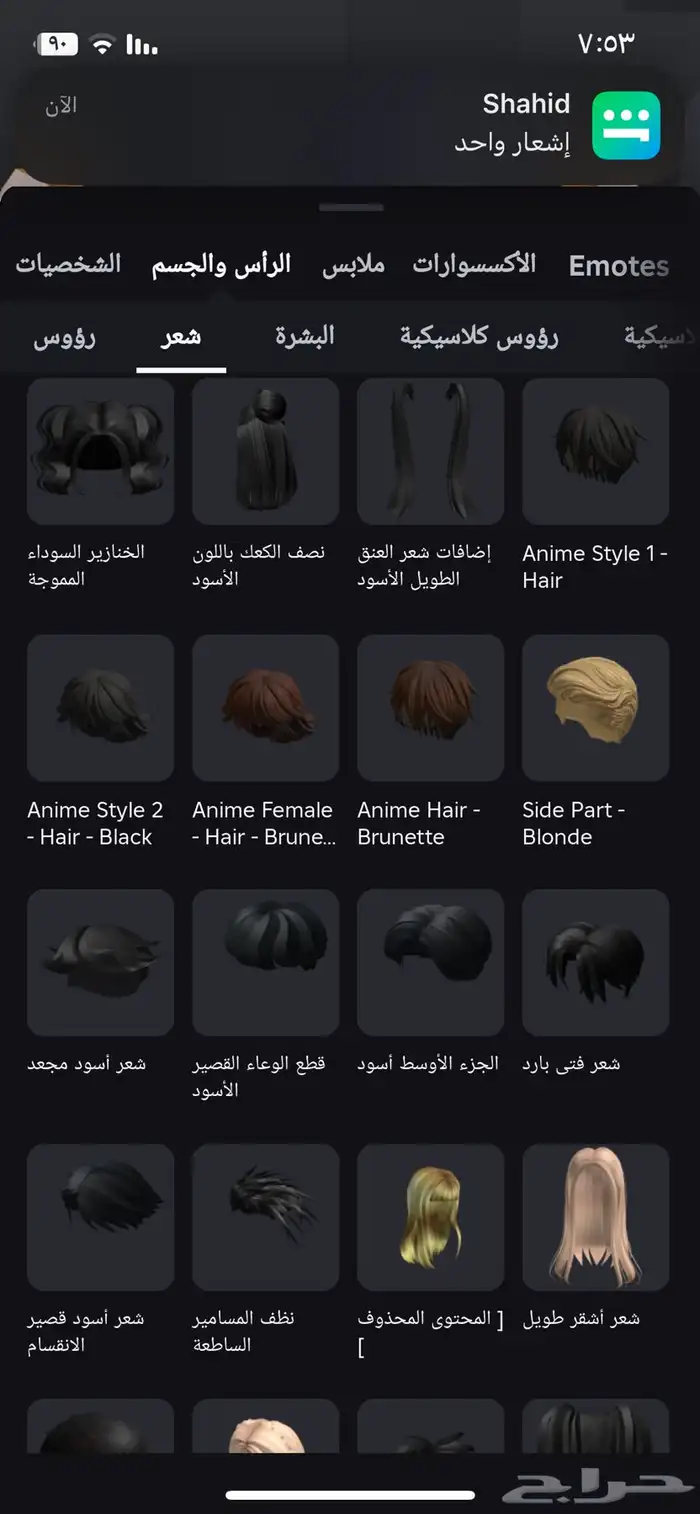700x1514 pixels.
Task: Select the شعر أشقر طويل hair
Action: [595, 1217]
